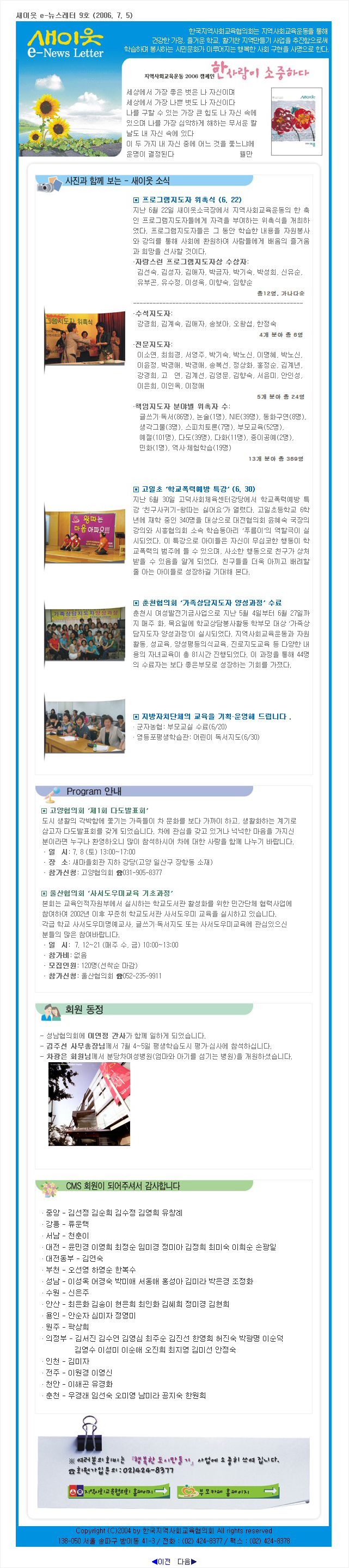Go to the previous newsletter (이전)

tap(161, 1561)
